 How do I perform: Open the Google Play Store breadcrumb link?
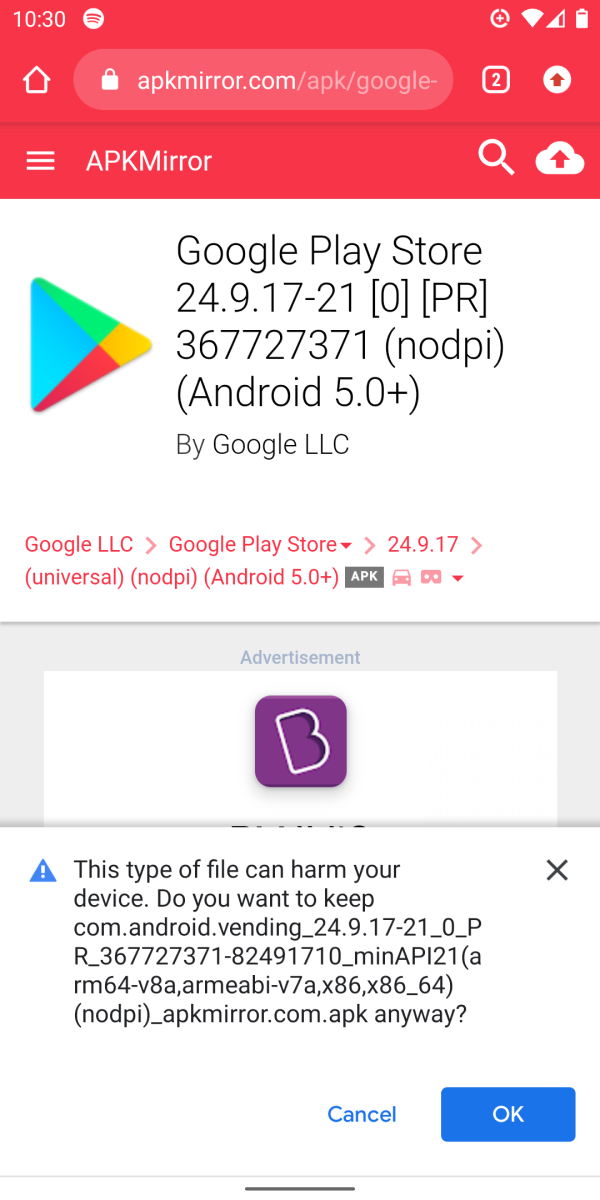(253, 544)
